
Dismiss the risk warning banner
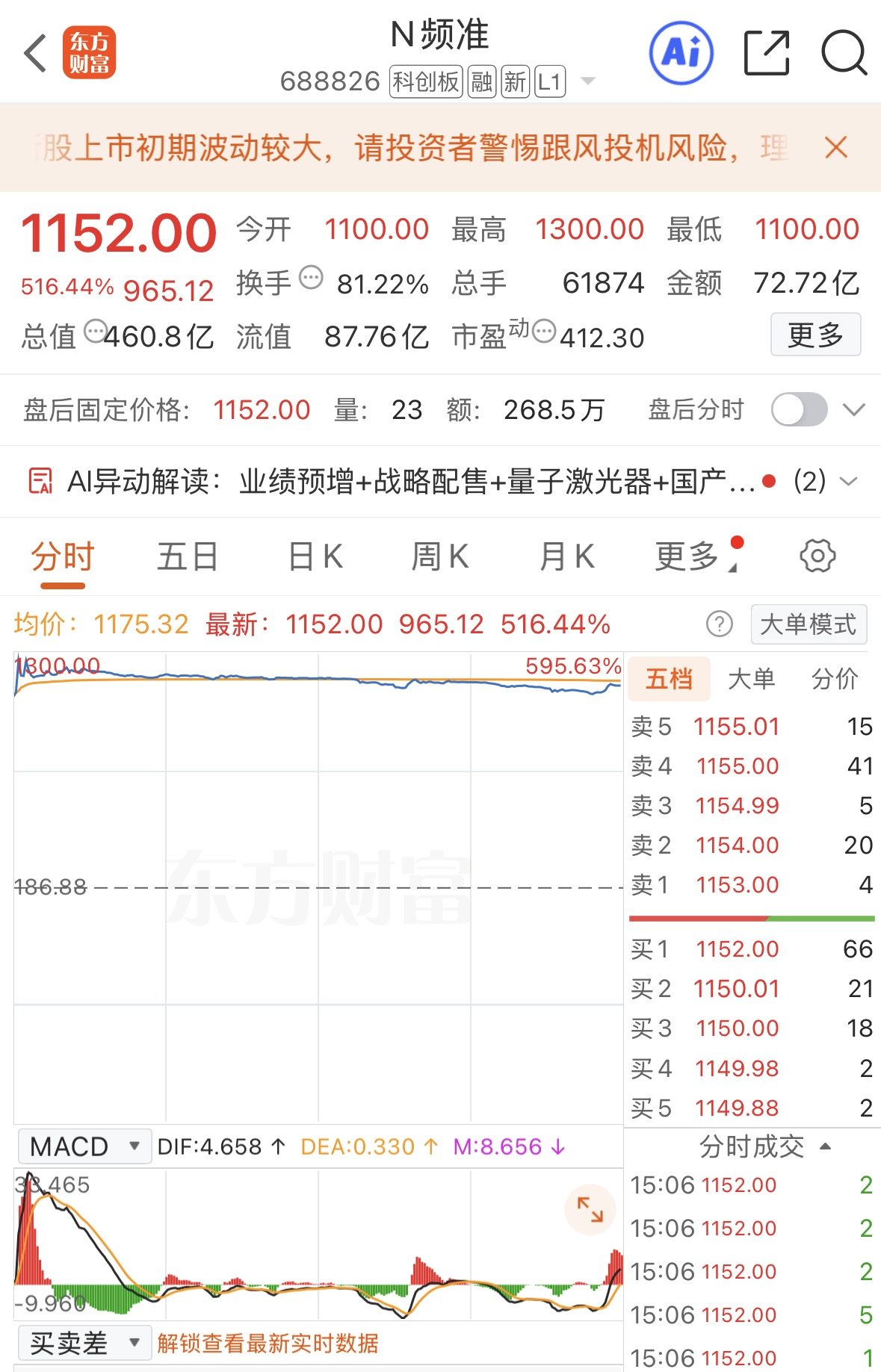(836, 147)
